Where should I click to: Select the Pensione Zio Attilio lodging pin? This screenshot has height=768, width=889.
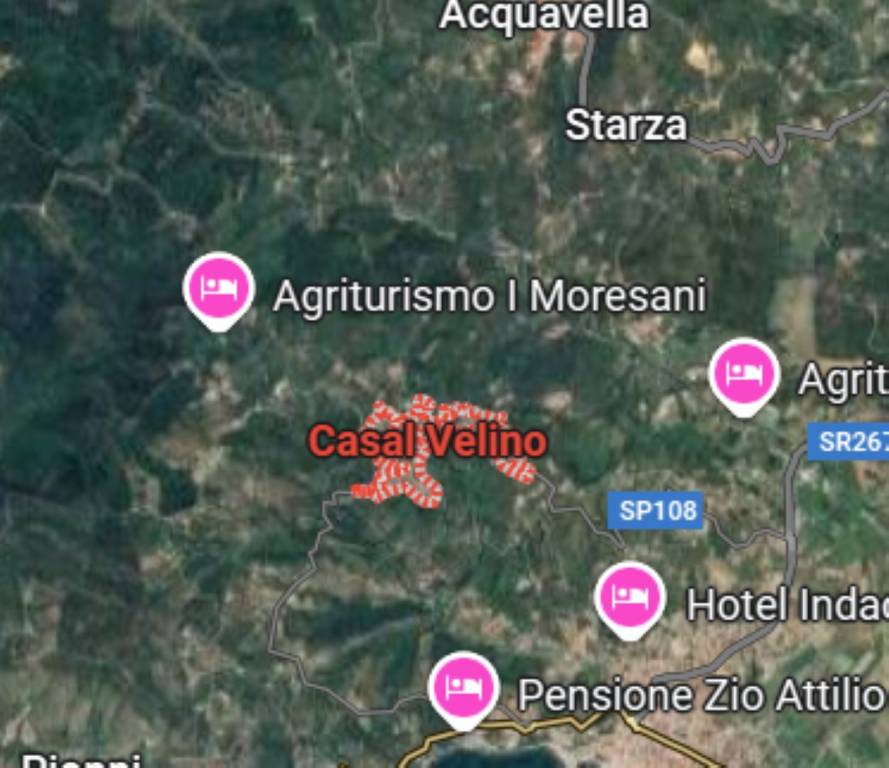click(463, 687)
